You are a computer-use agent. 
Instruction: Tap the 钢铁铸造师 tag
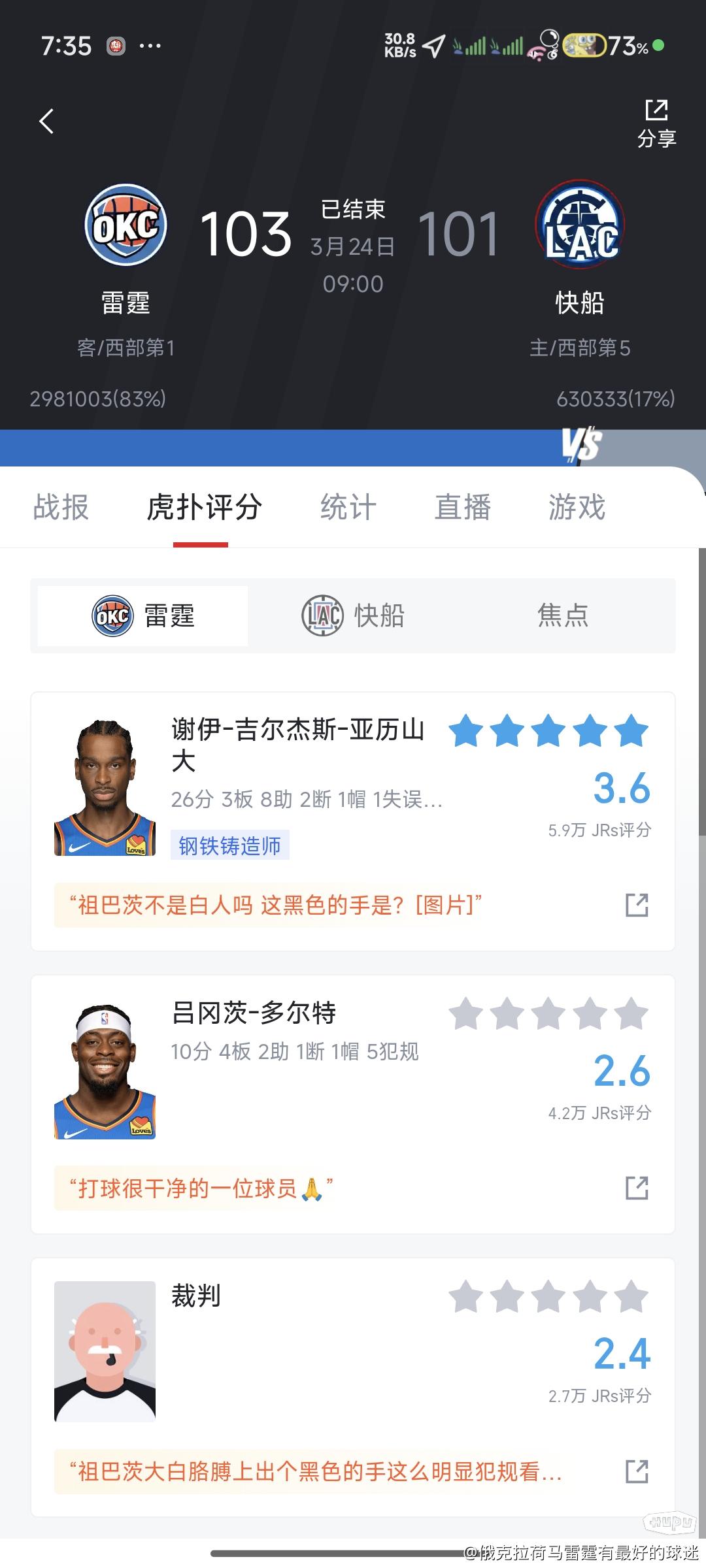click(229, 845)
